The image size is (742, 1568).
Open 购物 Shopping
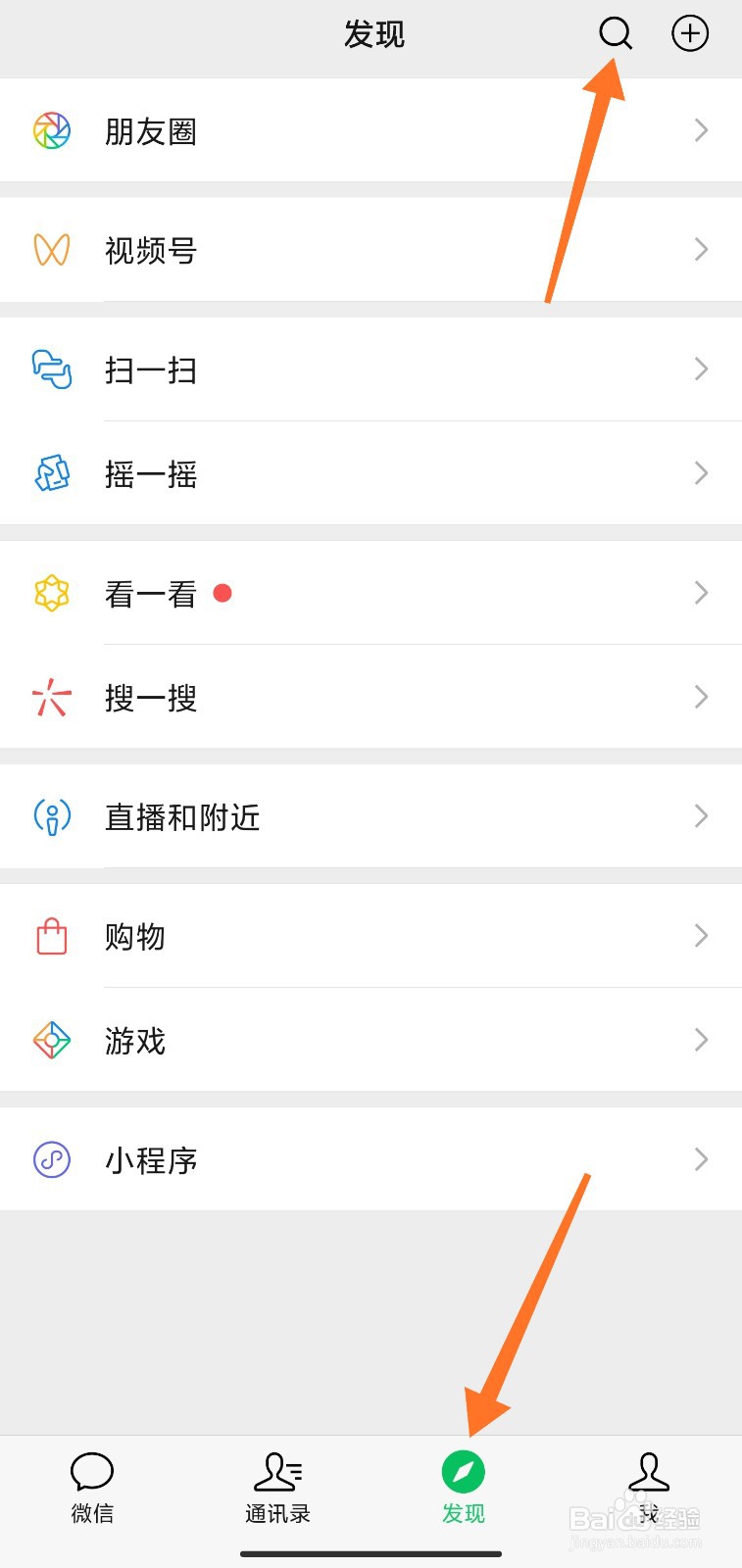point(371,936)
